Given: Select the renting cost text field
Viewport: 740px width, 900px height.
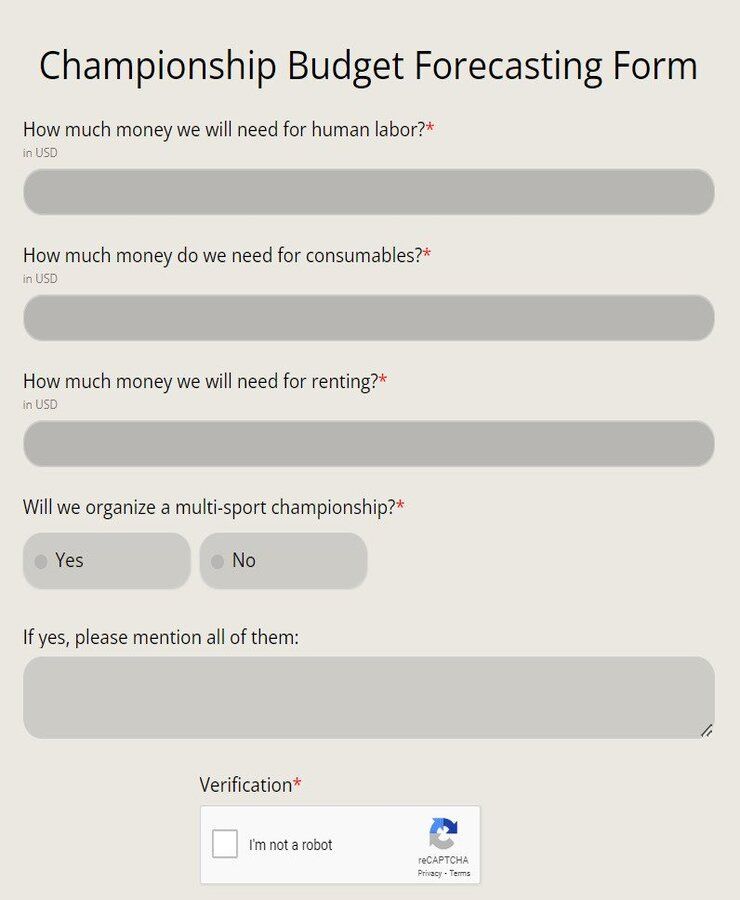Looking at the screenshot, I should (368, 444).
